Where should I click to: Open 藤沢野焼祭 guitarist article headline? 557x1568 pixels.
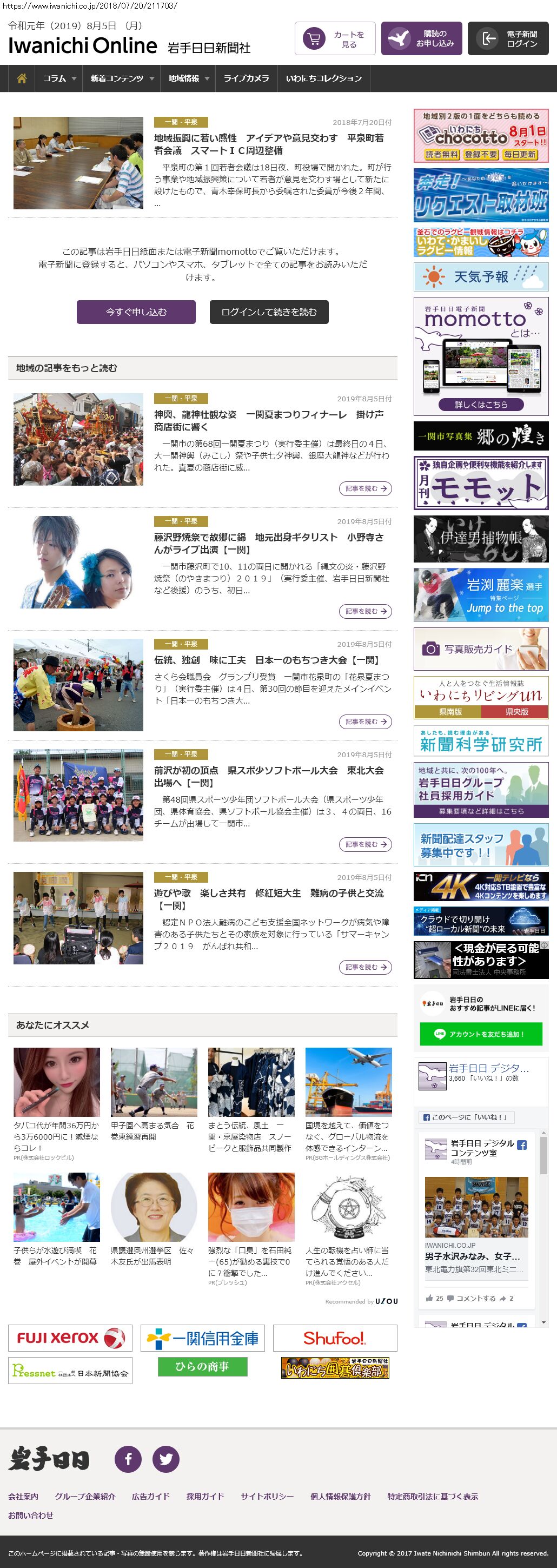coord(268,543)
